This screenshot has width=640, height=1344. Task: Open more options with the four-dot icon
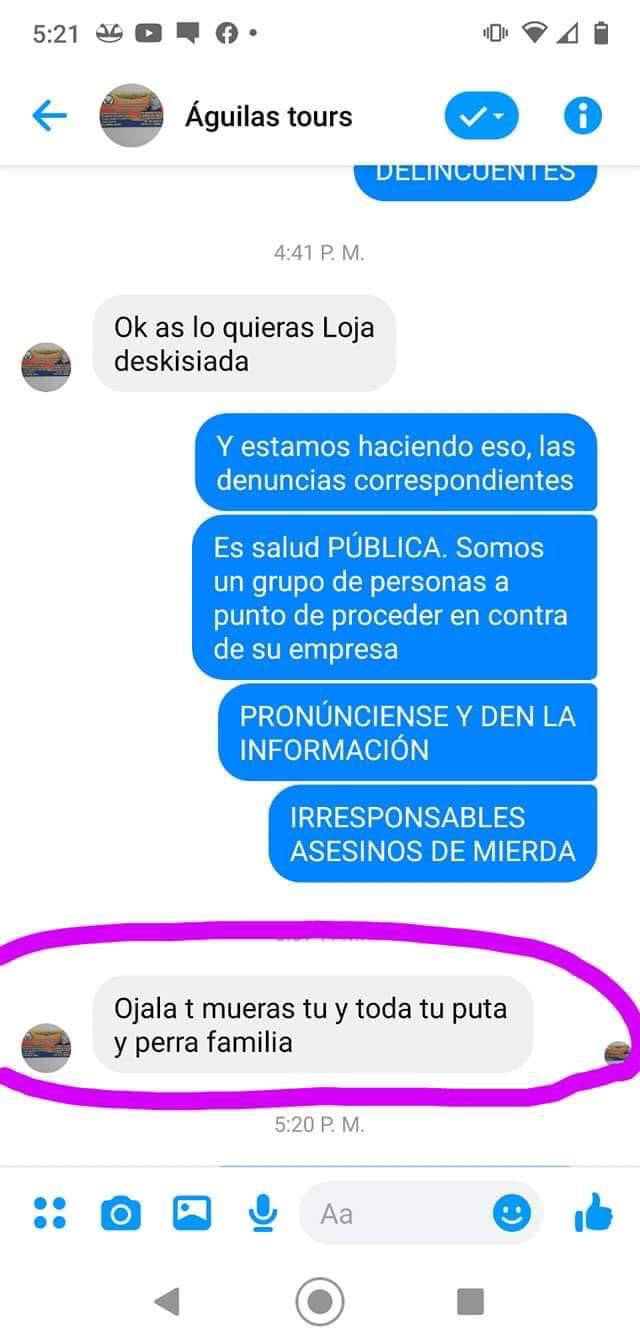[49, 1213]
